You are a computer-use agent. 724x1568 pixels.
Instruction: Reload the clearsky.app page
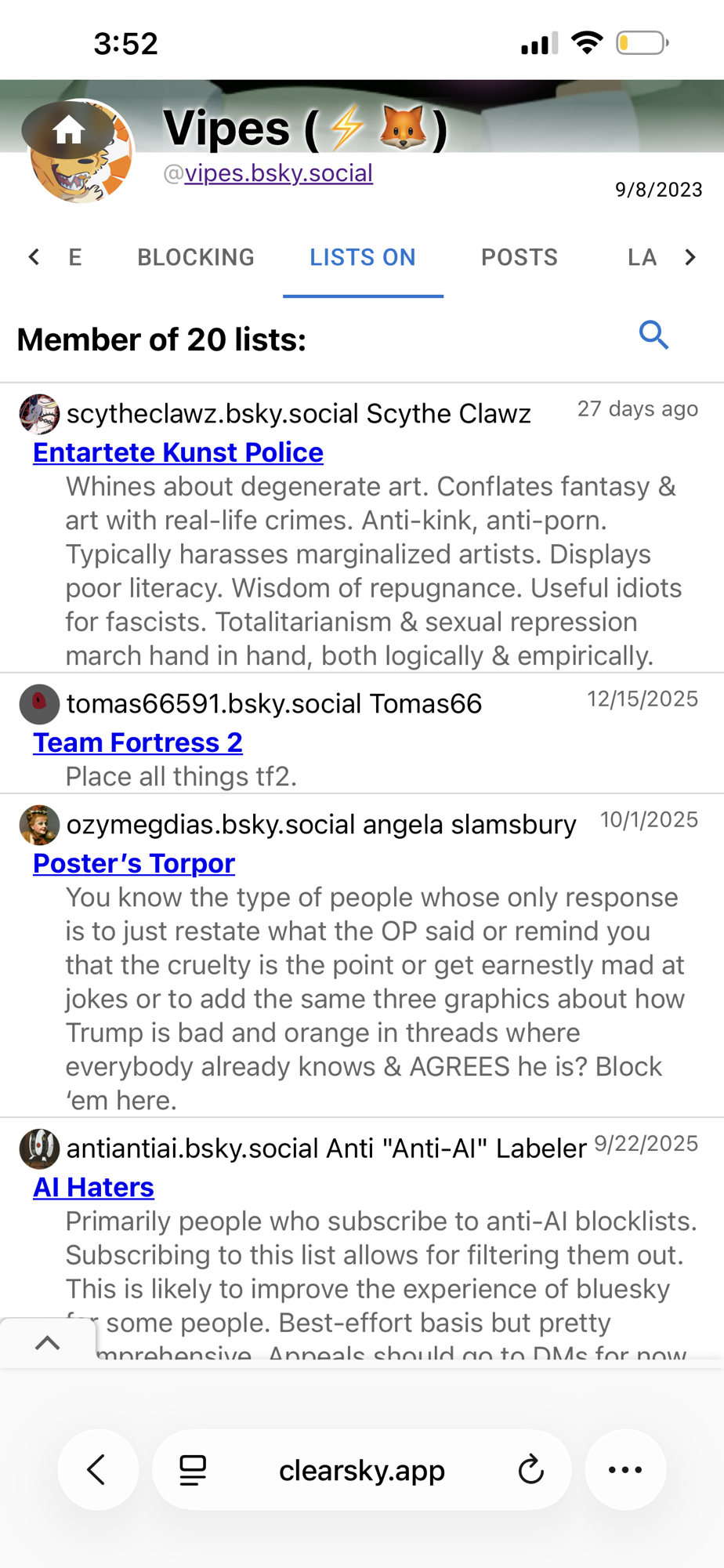click(x=530, y=1470)
